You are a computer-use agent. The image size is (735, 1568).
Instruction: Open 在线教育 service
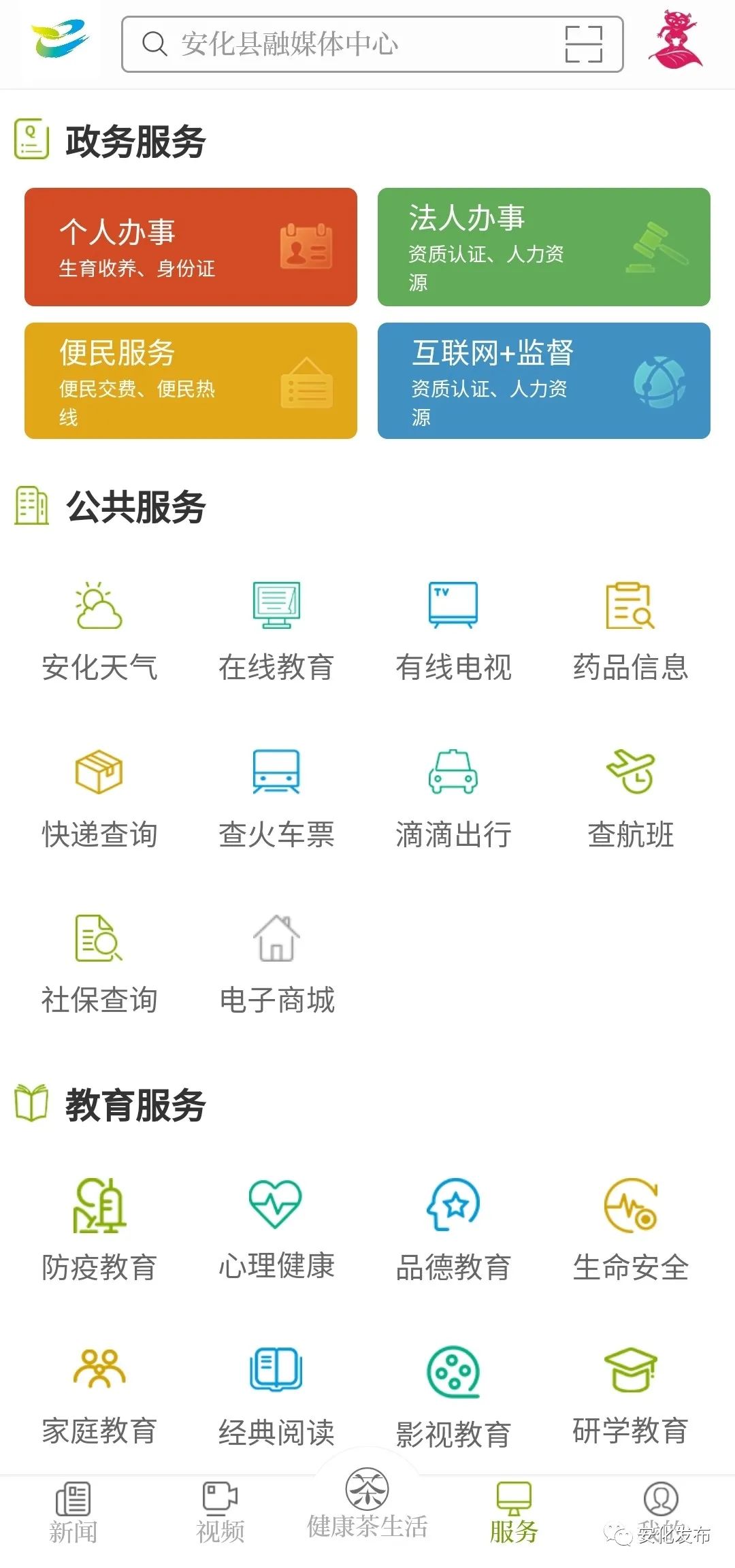pos(276,630)
